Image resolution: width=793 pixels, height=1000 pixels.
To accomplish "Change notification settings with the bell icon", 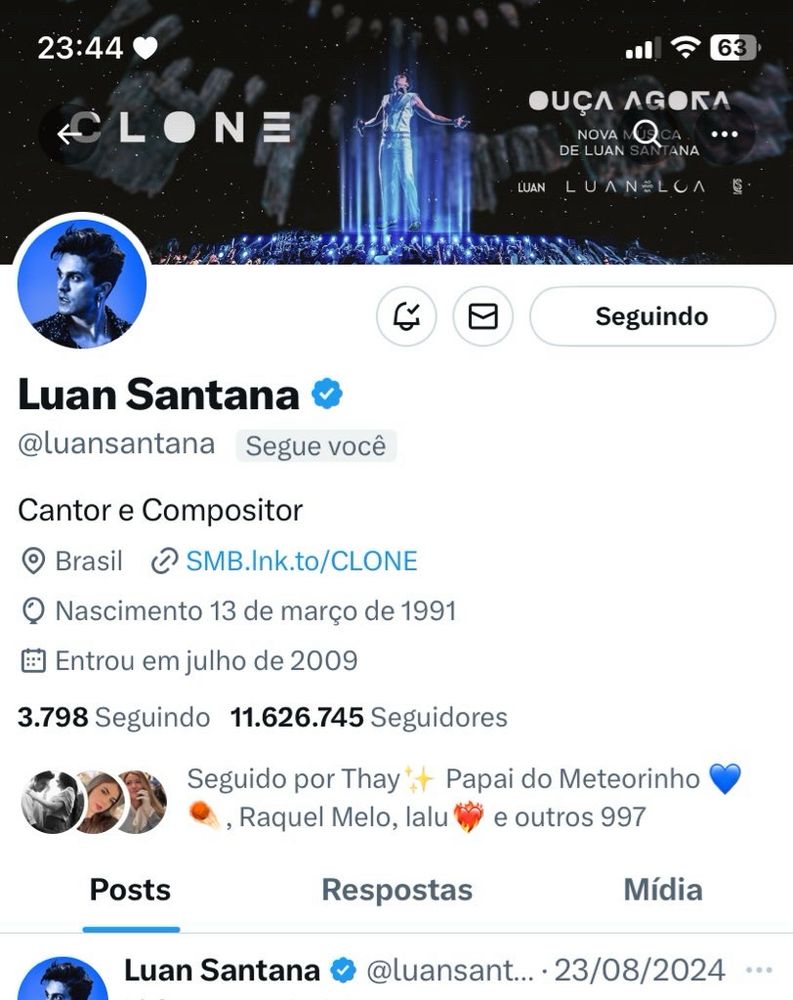I will pos(406,317).
